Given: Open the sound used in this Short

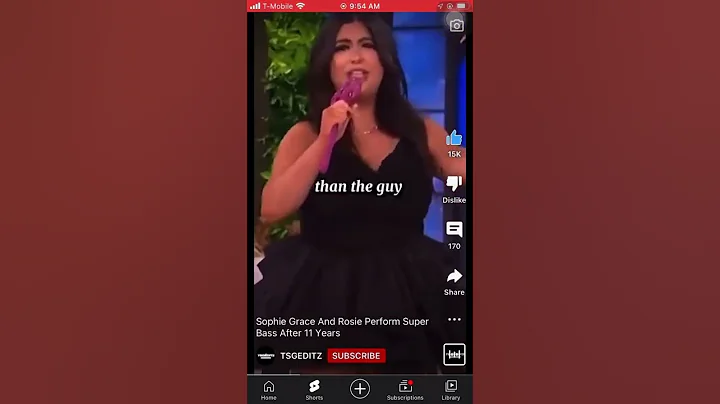Looking at the screenshot, I should [x=454, y=355].
